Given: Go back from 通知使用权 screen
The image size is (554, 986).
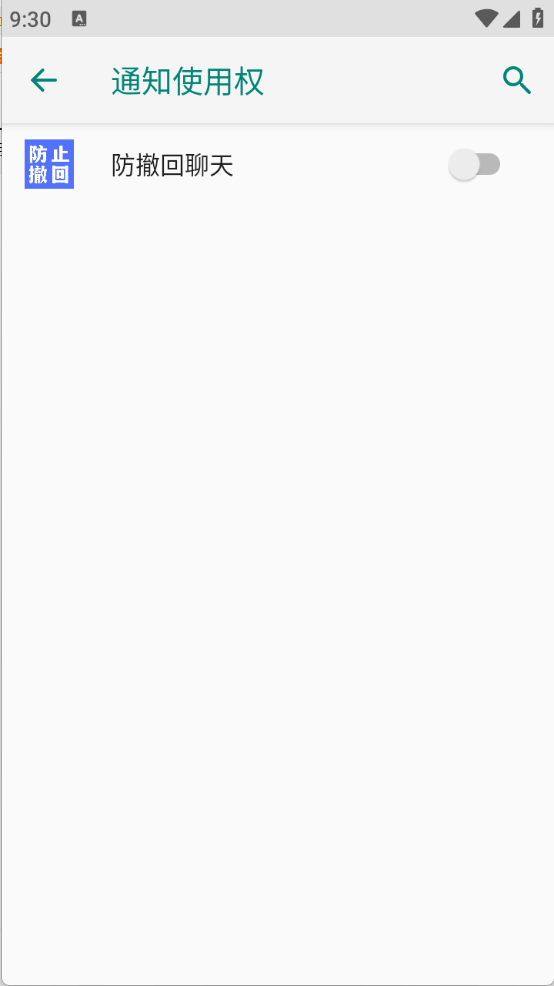Looking at the screenshot, I should [x=43, y=80].
